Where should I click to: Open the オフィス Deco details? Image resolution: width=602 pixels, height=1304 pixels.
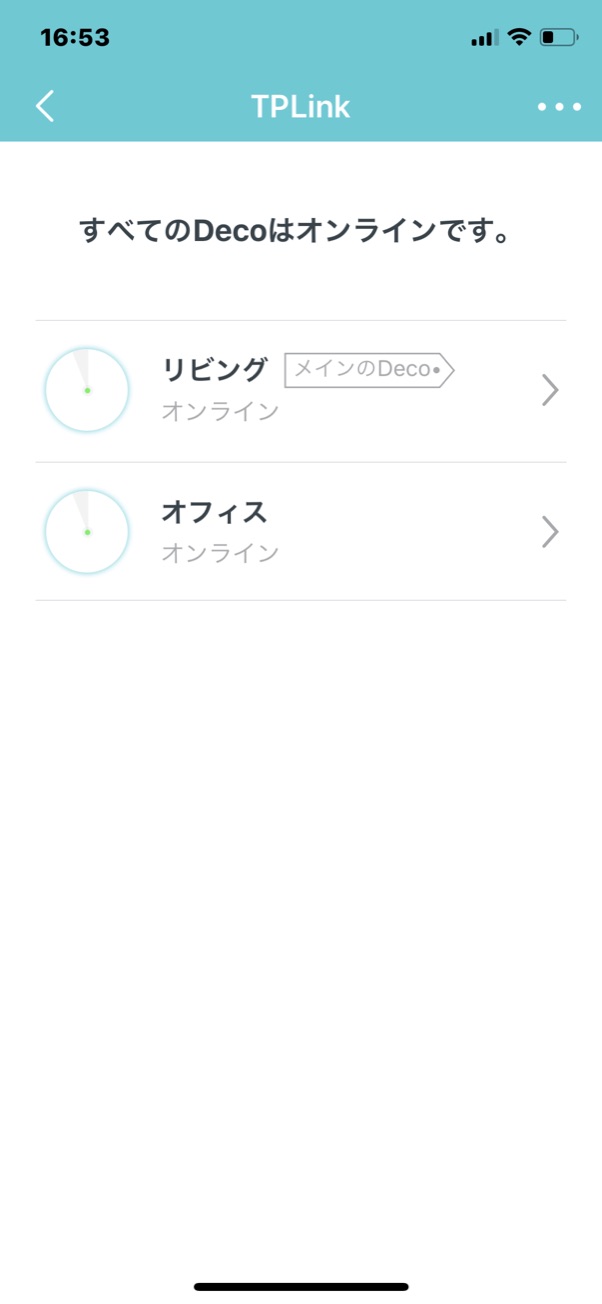click(x=301, y=532)
